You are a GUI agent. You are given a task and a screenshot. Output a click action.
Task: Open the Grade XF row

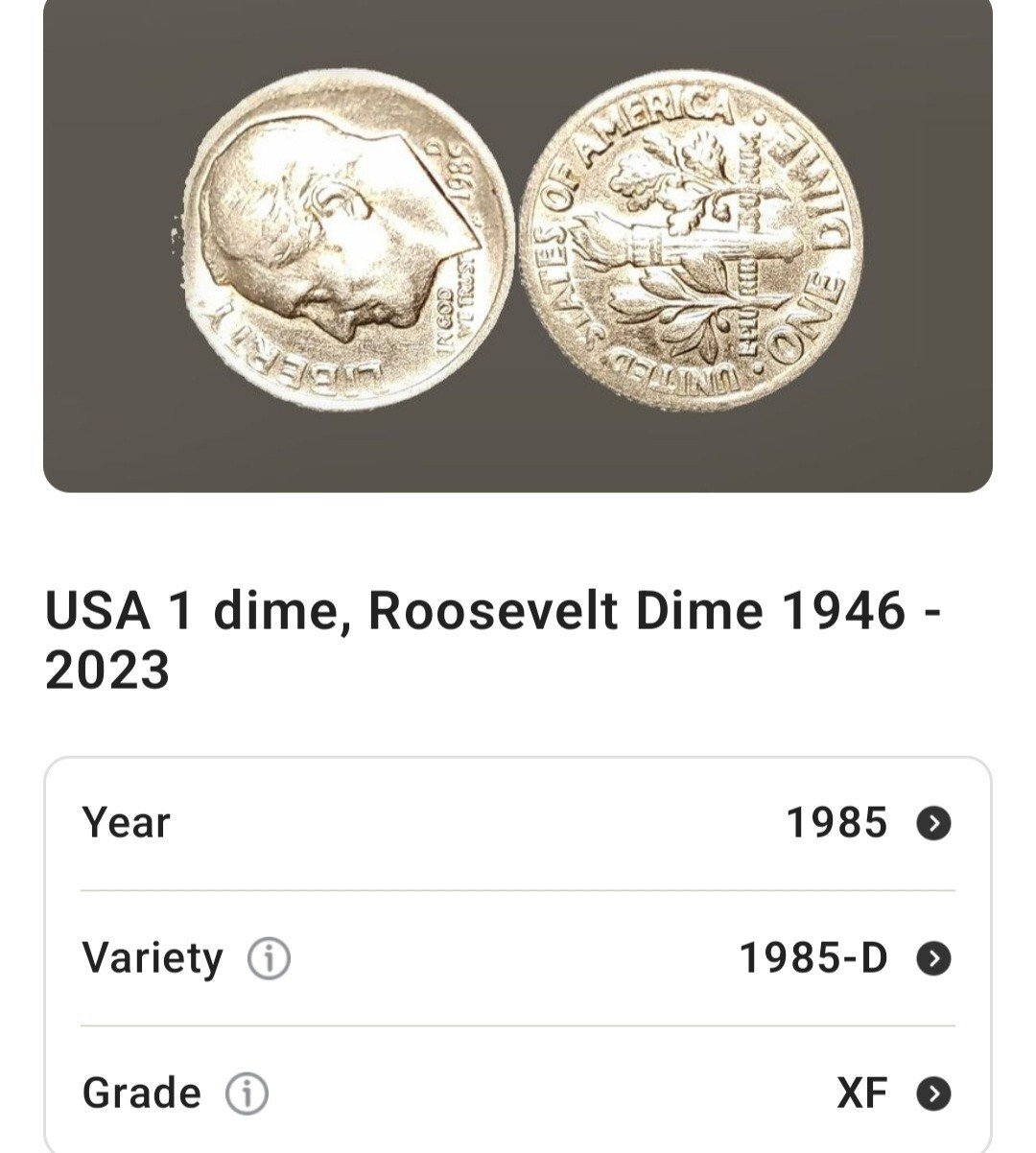933,1094
